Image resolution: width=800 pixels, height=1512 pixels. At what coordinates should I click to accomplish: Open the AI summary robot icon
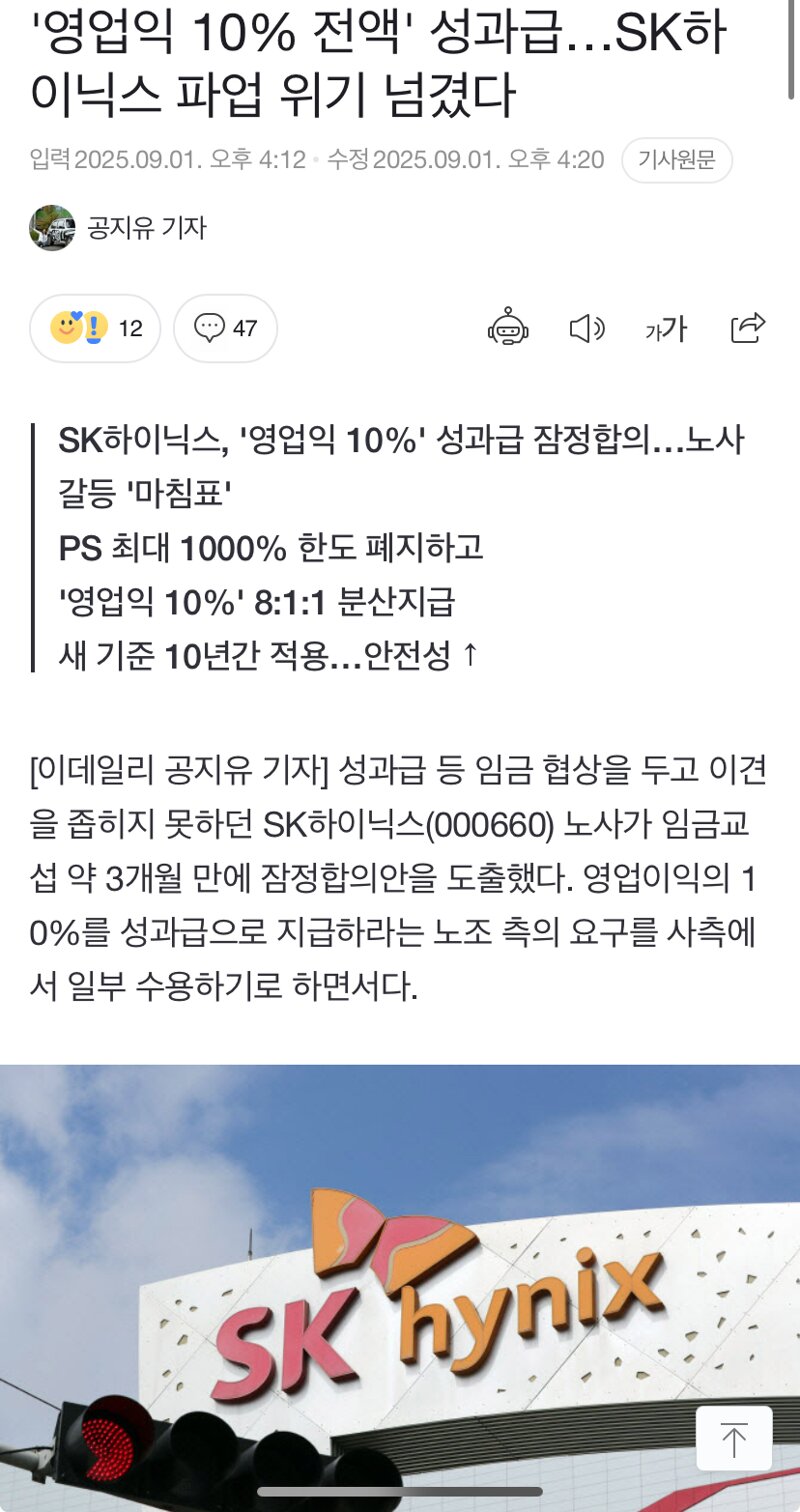tap(508, 328)
